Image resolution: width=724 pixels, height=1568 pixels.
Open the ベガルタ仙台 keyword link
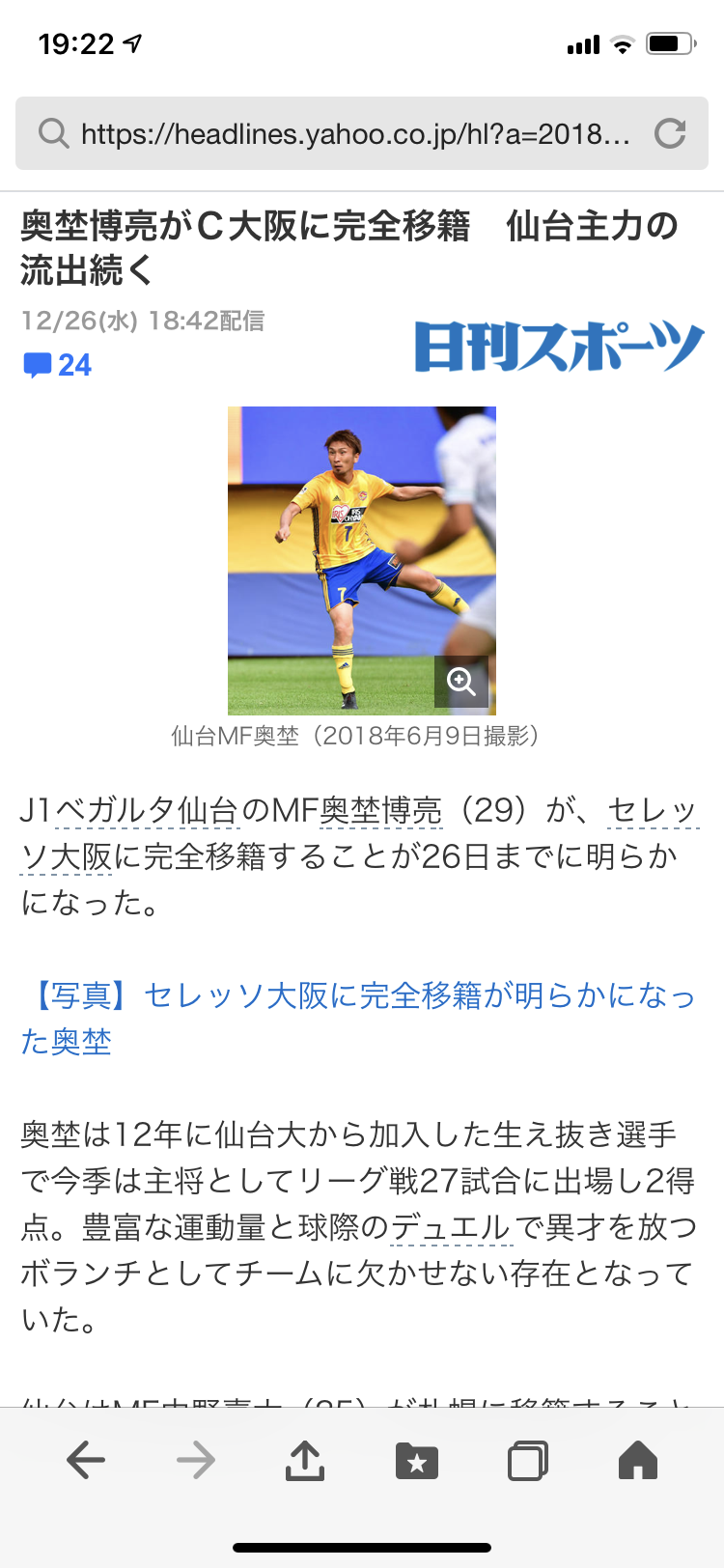pos(145,809)
